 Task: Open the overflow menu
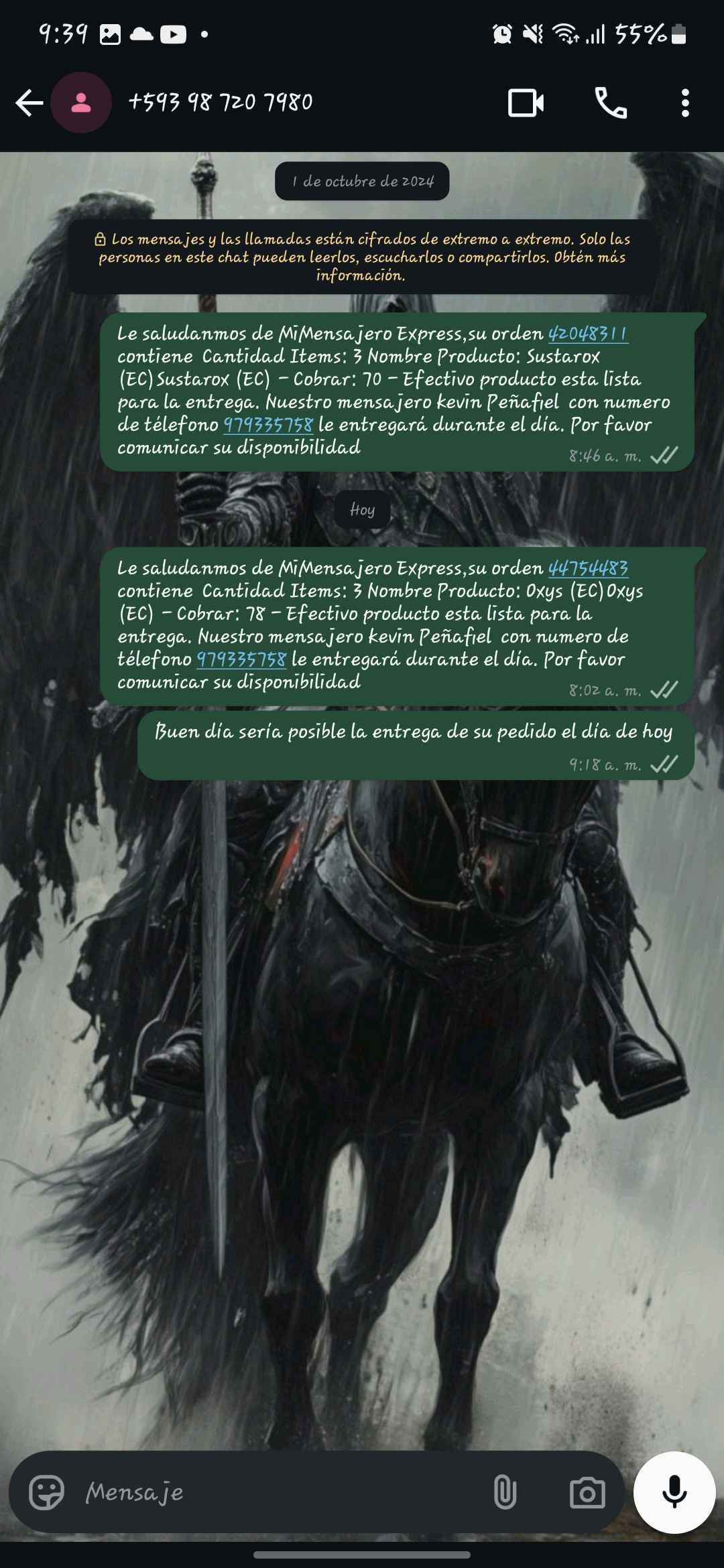click(x=684, y=103)
